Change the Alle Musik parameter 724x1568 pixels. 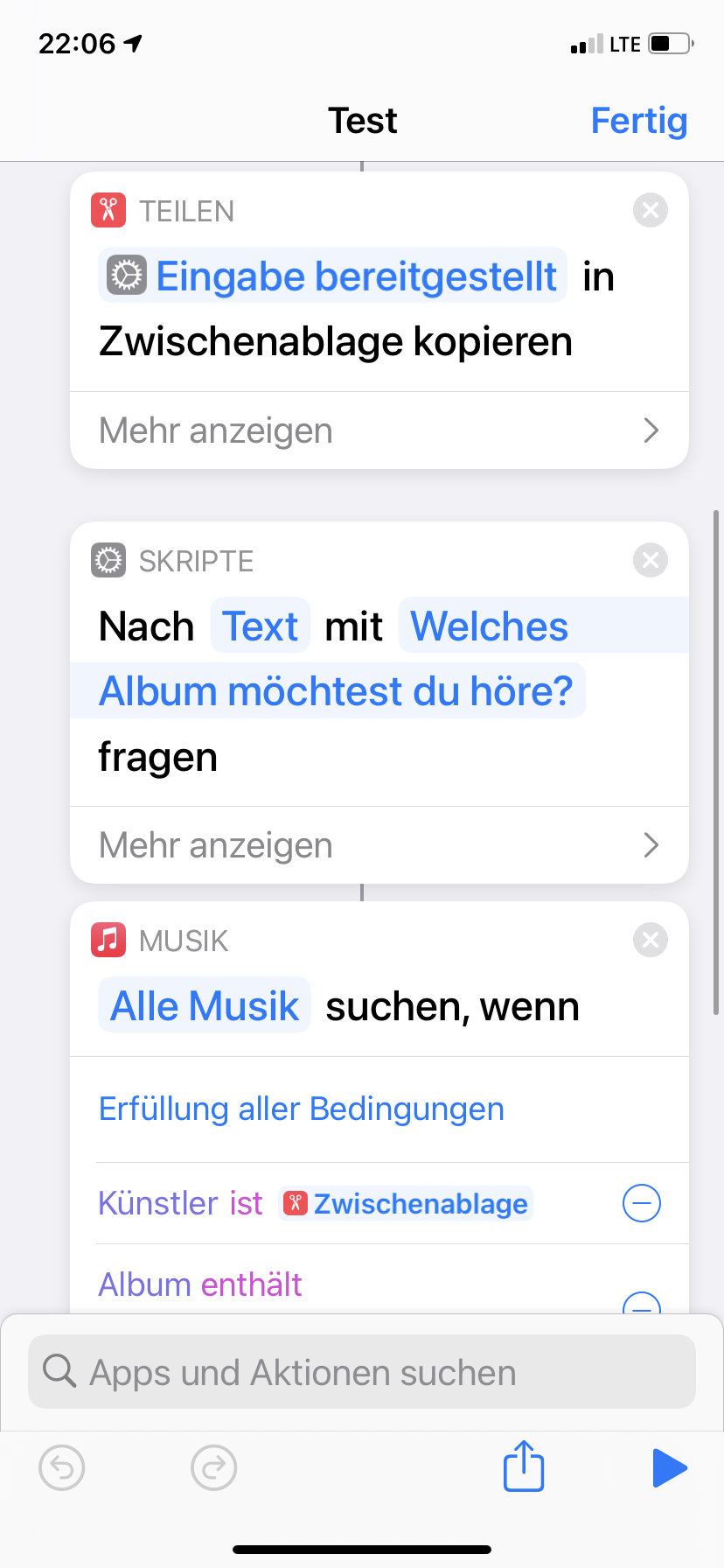coord(205,1006)
